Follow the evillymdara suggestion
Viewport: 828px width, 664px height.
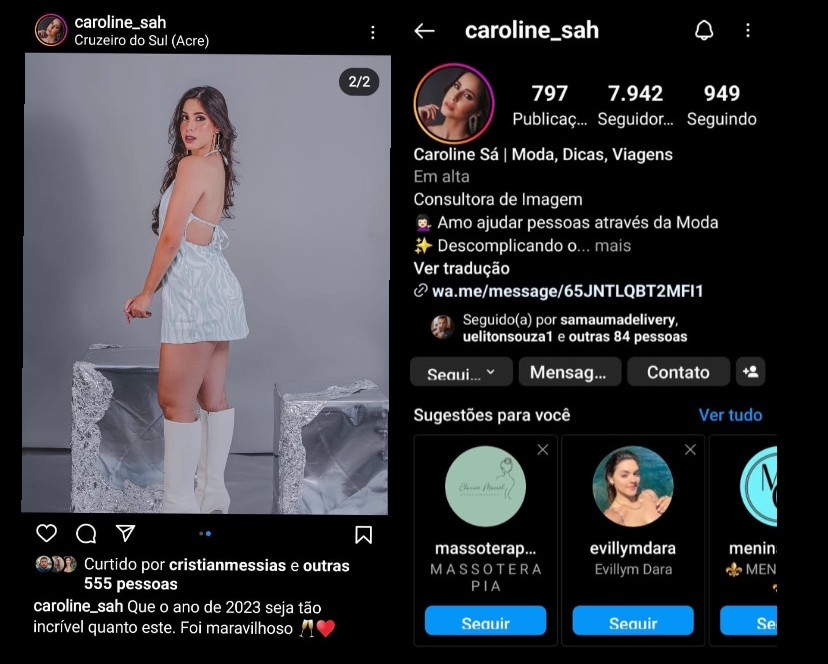[x=633, y=621]
